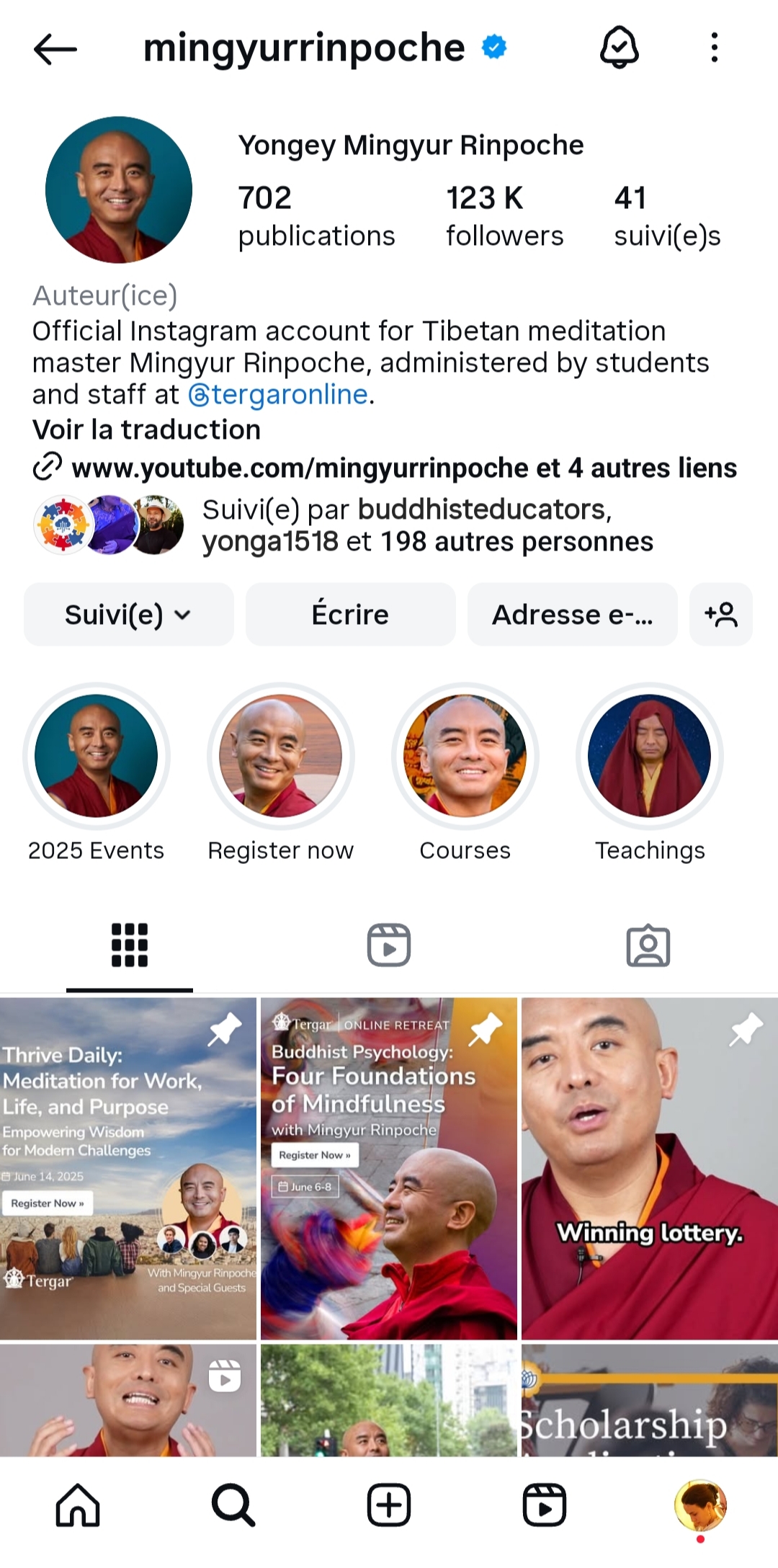This screenshot has height=1568, width=778.
Task: Open the Reels tab icon
Action: (388, 945)
